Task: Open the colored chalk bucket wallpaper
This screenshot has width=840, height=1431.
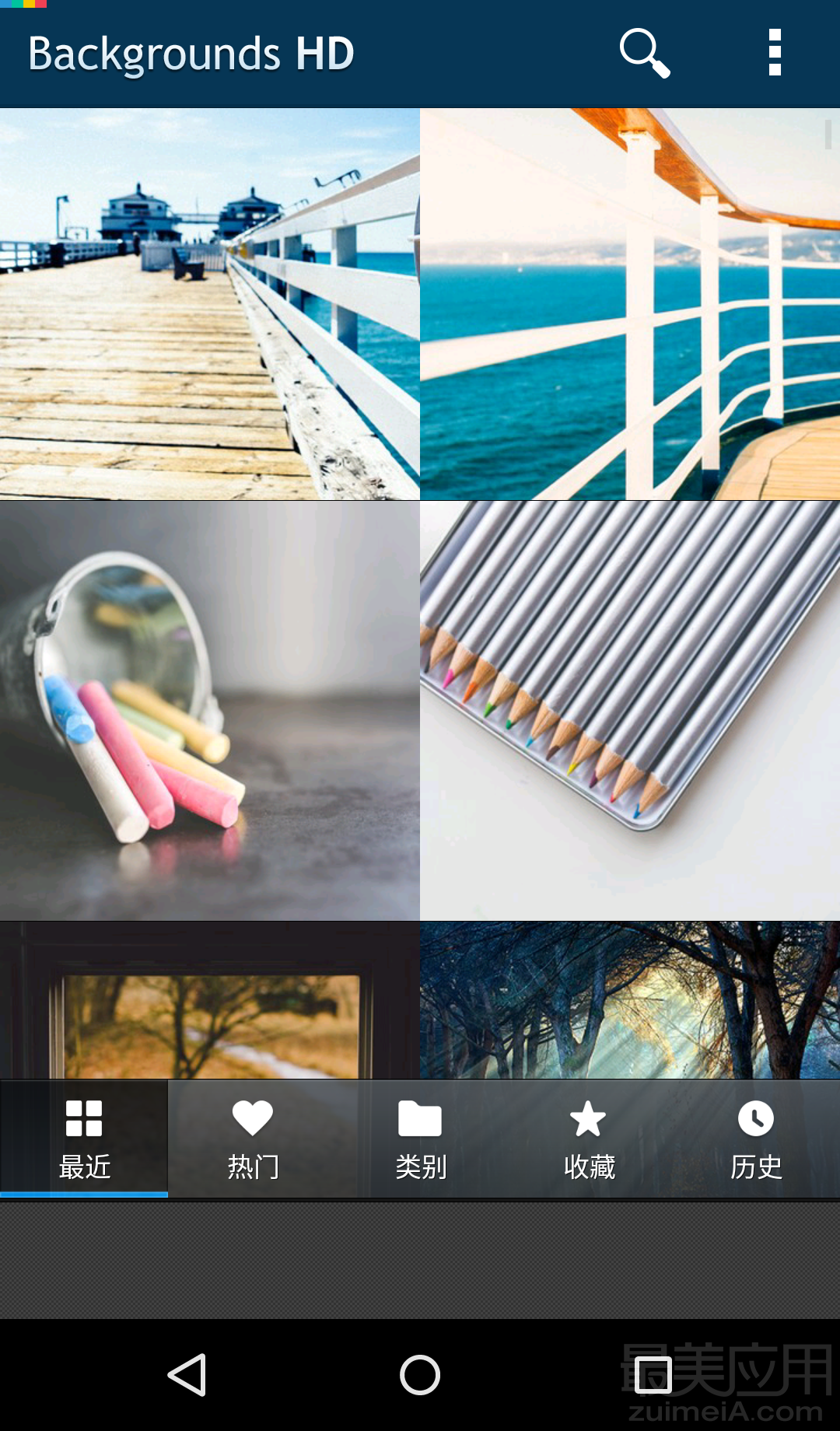Action: (210, 711)
